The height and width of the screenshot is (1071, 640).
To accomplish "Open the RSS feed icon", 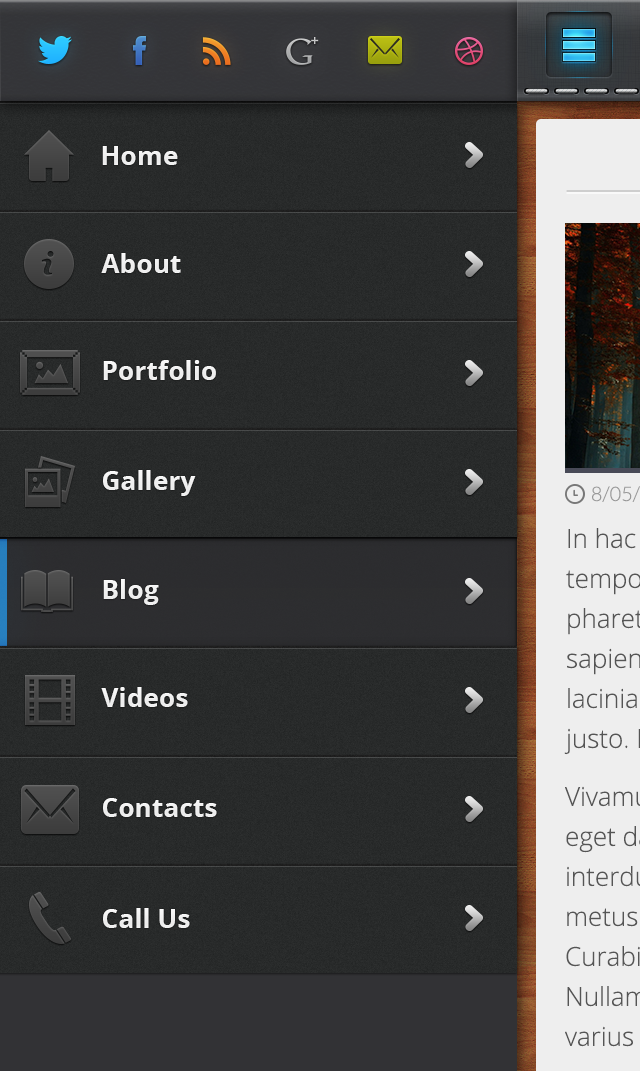I will 216,51.
